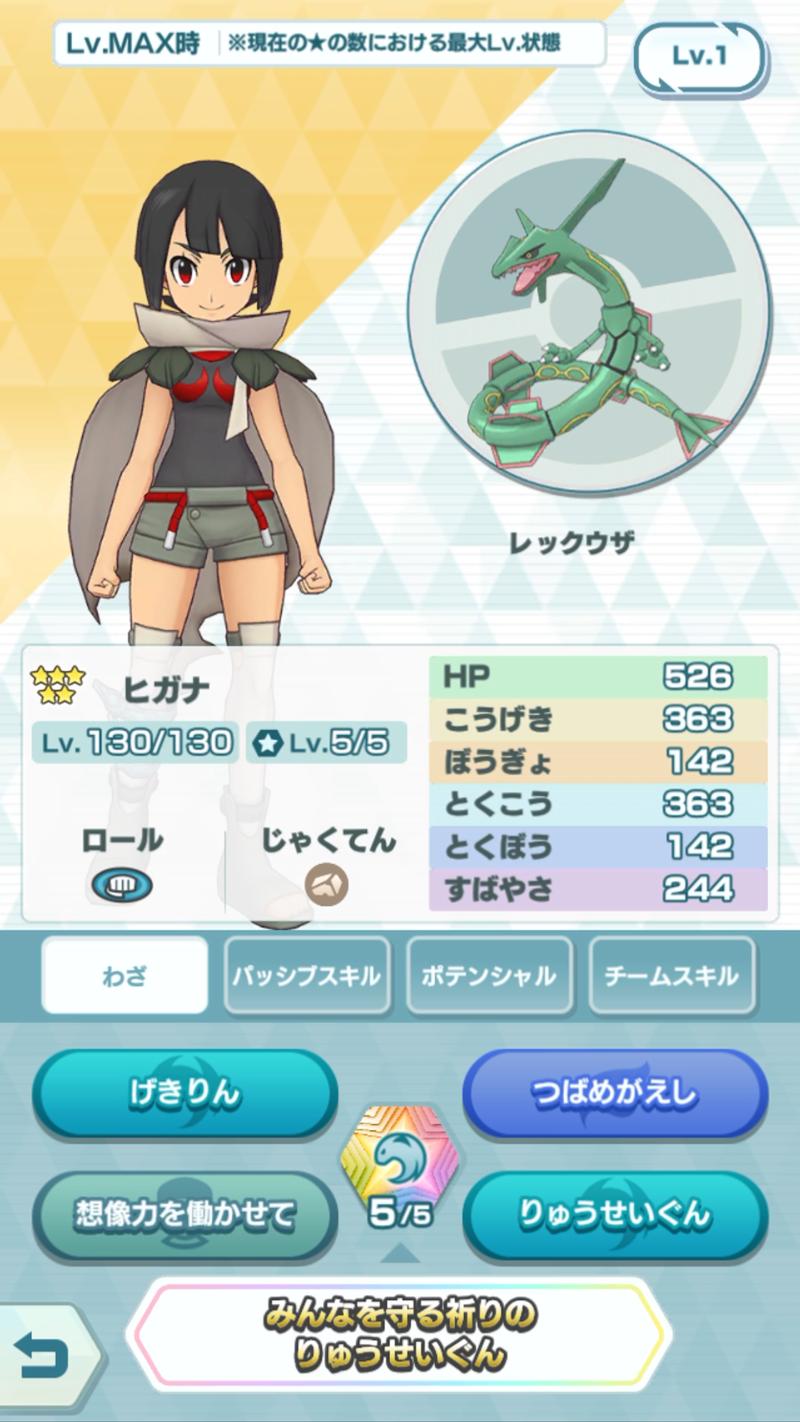View details of the げきりん move

tap(185, 1093)
